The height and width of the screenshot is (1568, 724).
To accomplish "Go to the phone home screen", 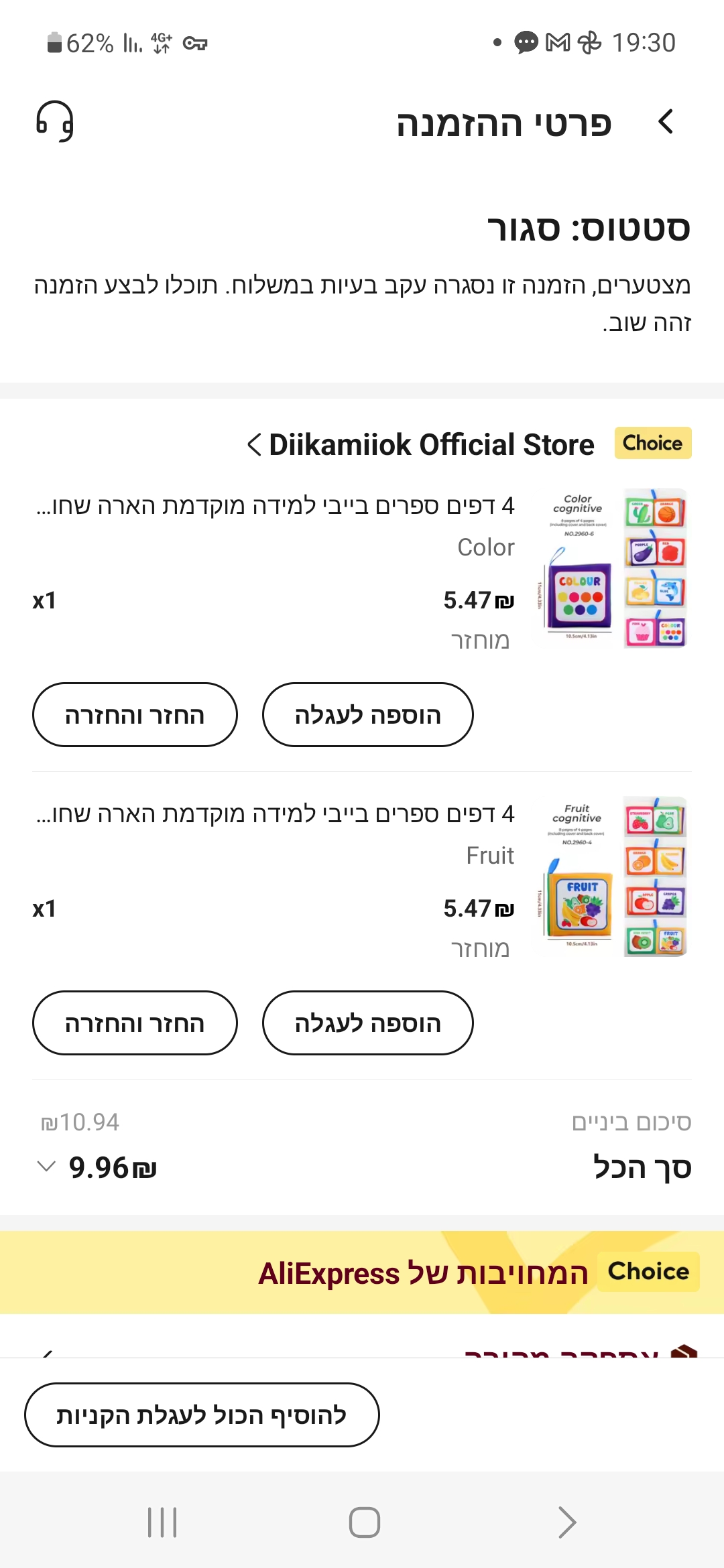I will (365, 1522).
